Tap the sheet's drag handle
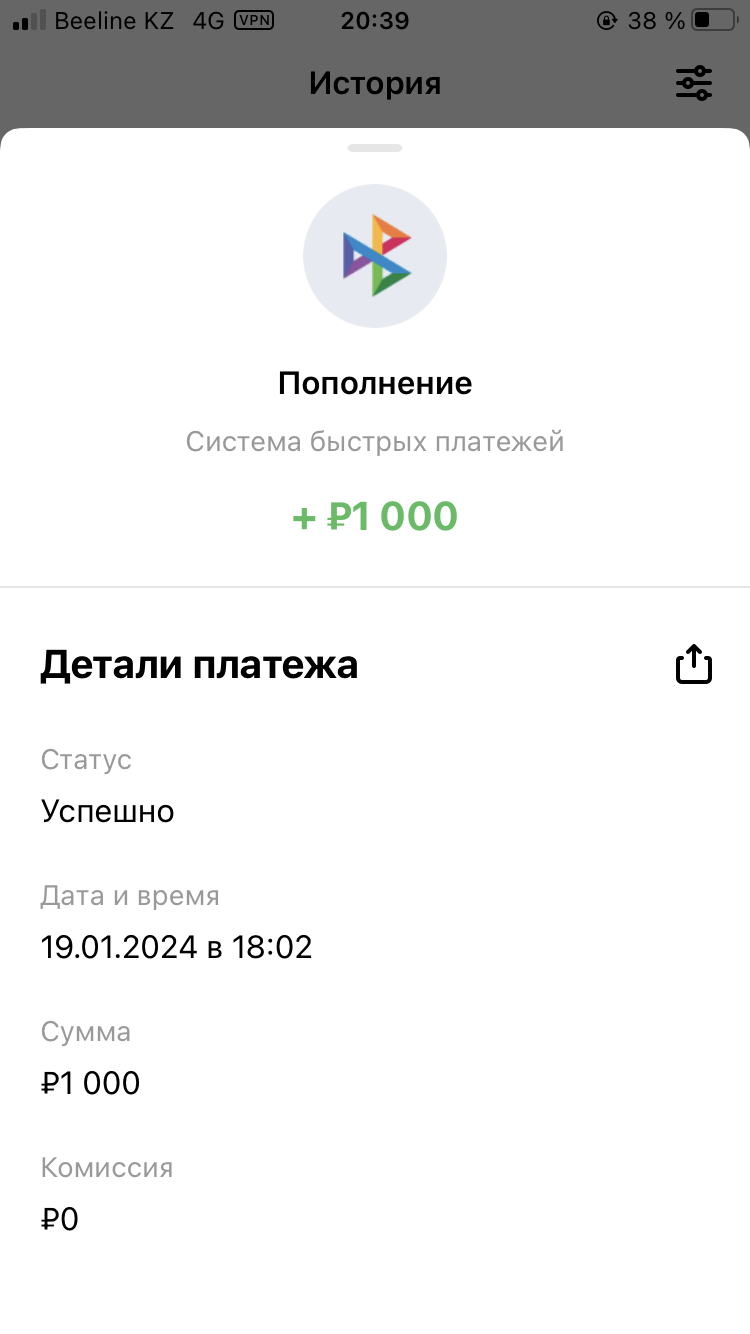Image resolution: width=750 pixels, height=1334 pixels. tap(375, 148)
